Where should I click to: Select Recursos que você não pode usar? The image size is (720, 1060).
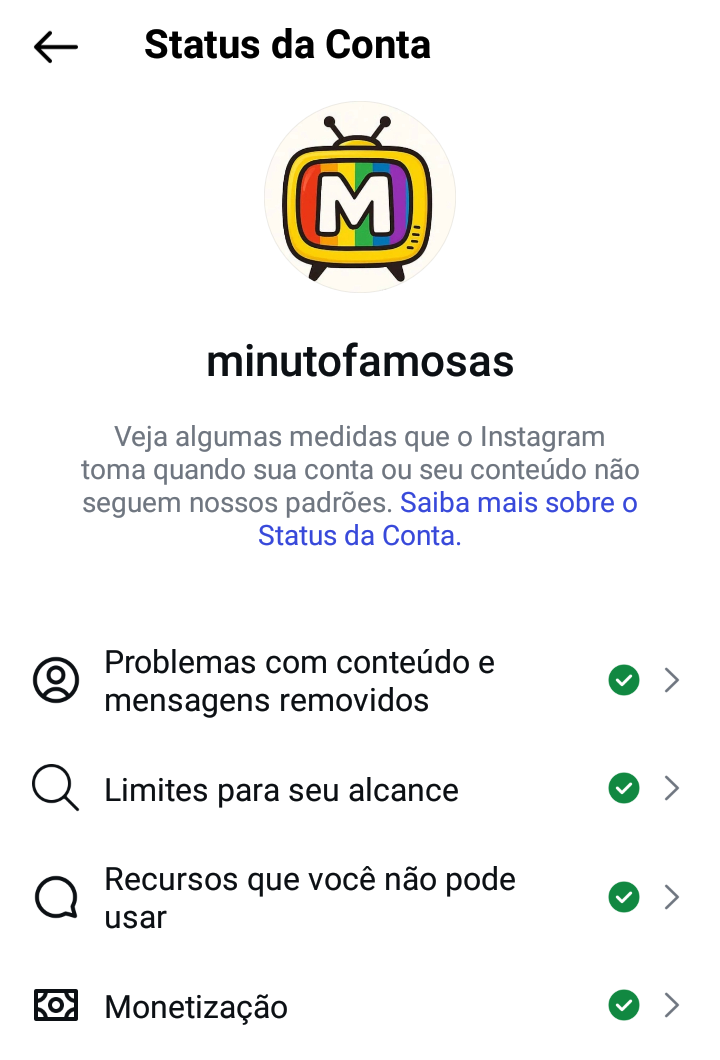(x=310, y=897)
